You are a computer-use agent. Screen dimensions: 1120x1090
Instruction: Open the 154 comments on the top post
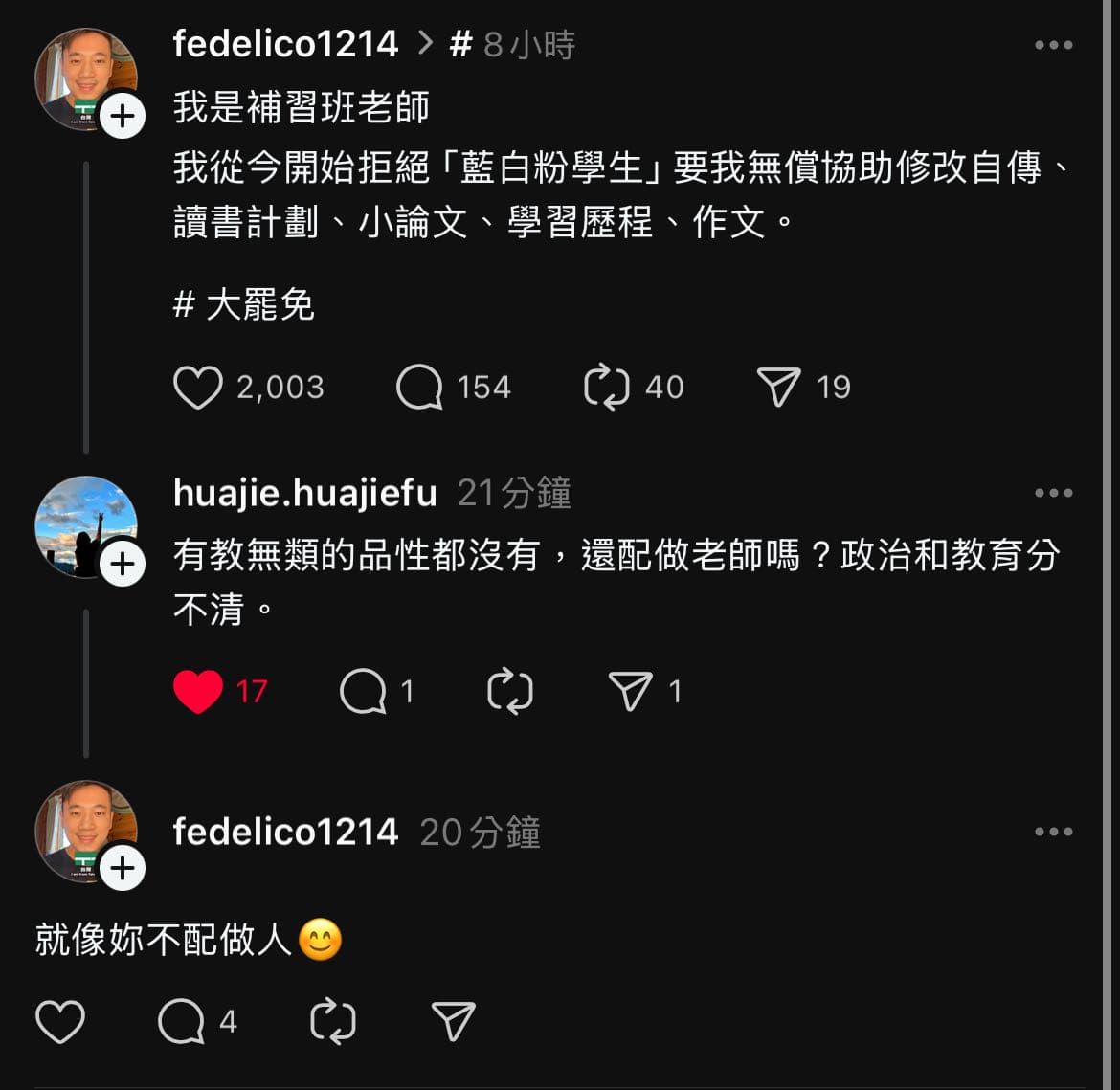(x=419, y=388)
